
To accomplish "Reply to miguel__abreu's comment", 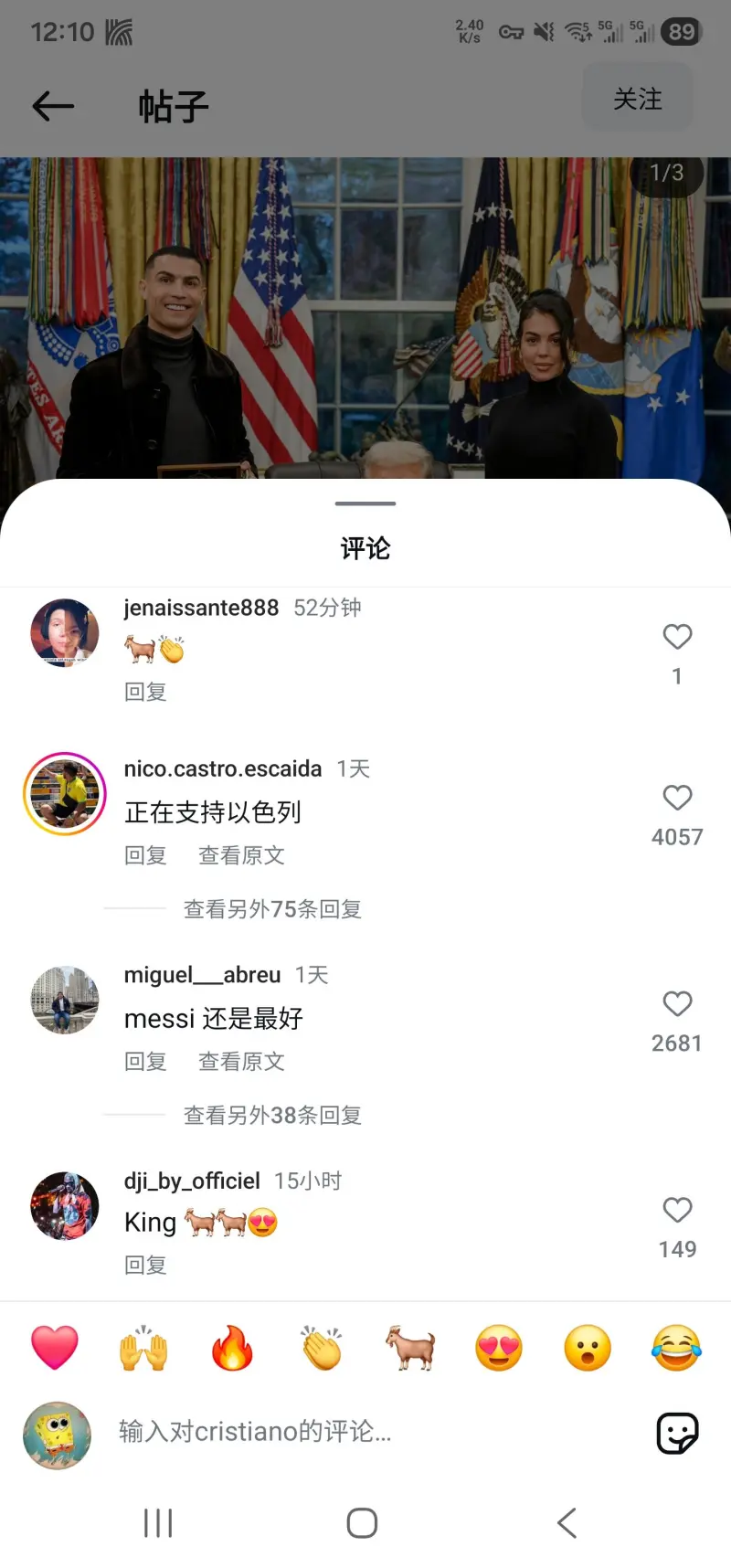I will 145,1061.
